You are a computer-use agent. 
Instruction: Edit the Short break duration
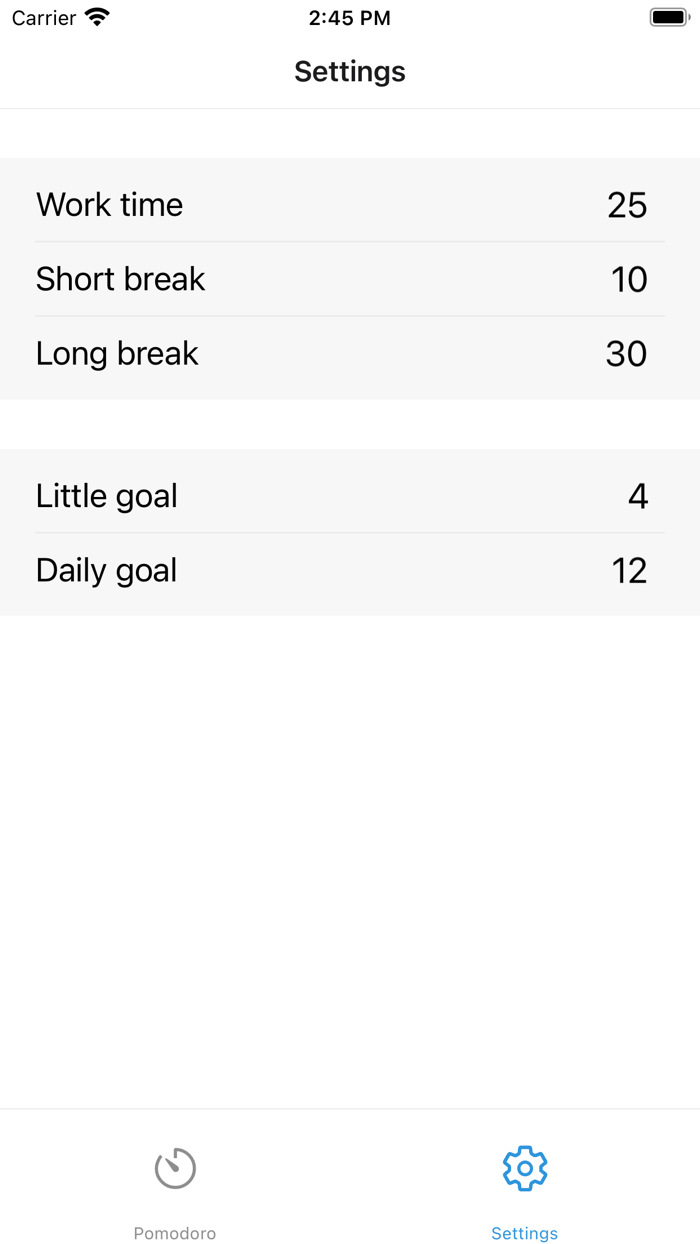click(350, 279)
